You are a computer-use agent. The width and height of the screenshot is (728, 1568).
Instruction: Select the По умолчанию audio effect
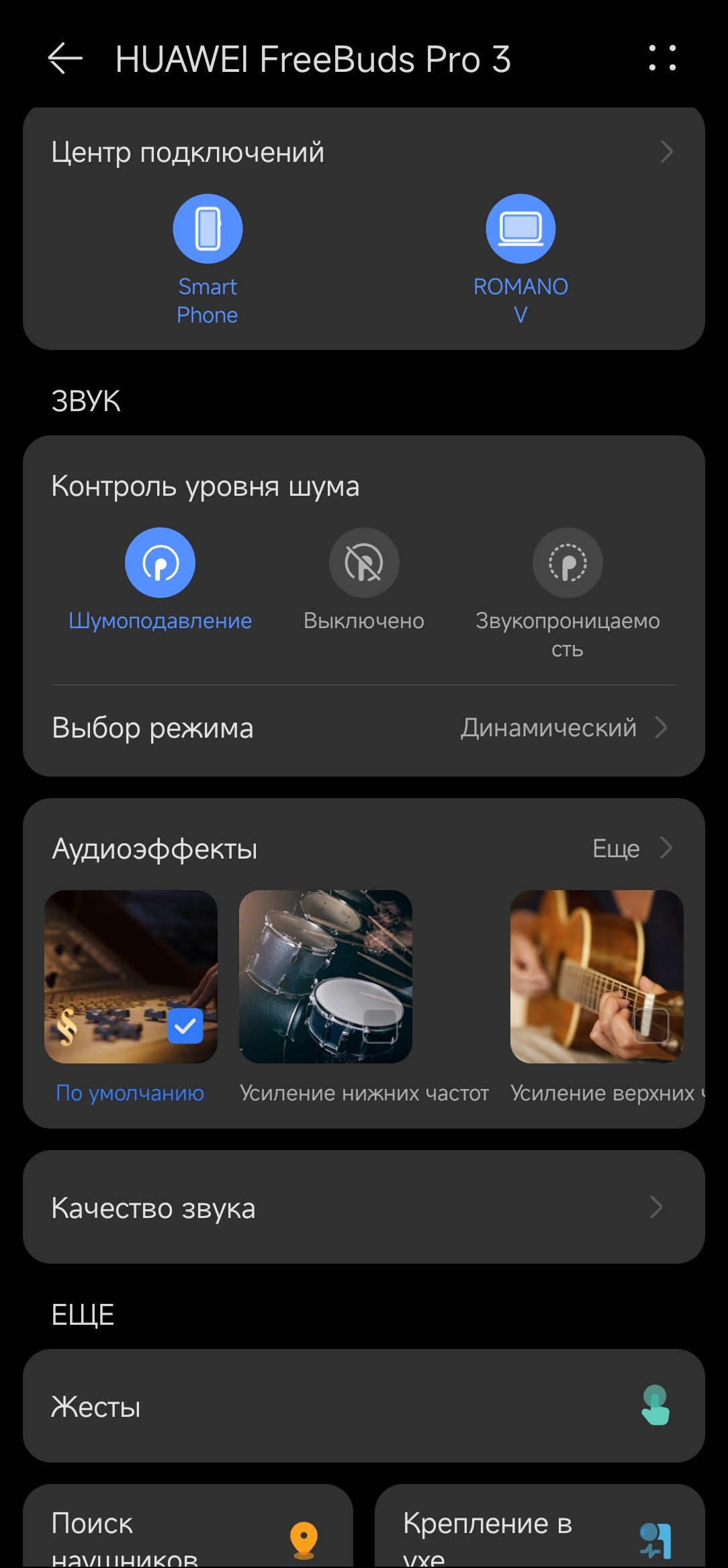point(131,977)
